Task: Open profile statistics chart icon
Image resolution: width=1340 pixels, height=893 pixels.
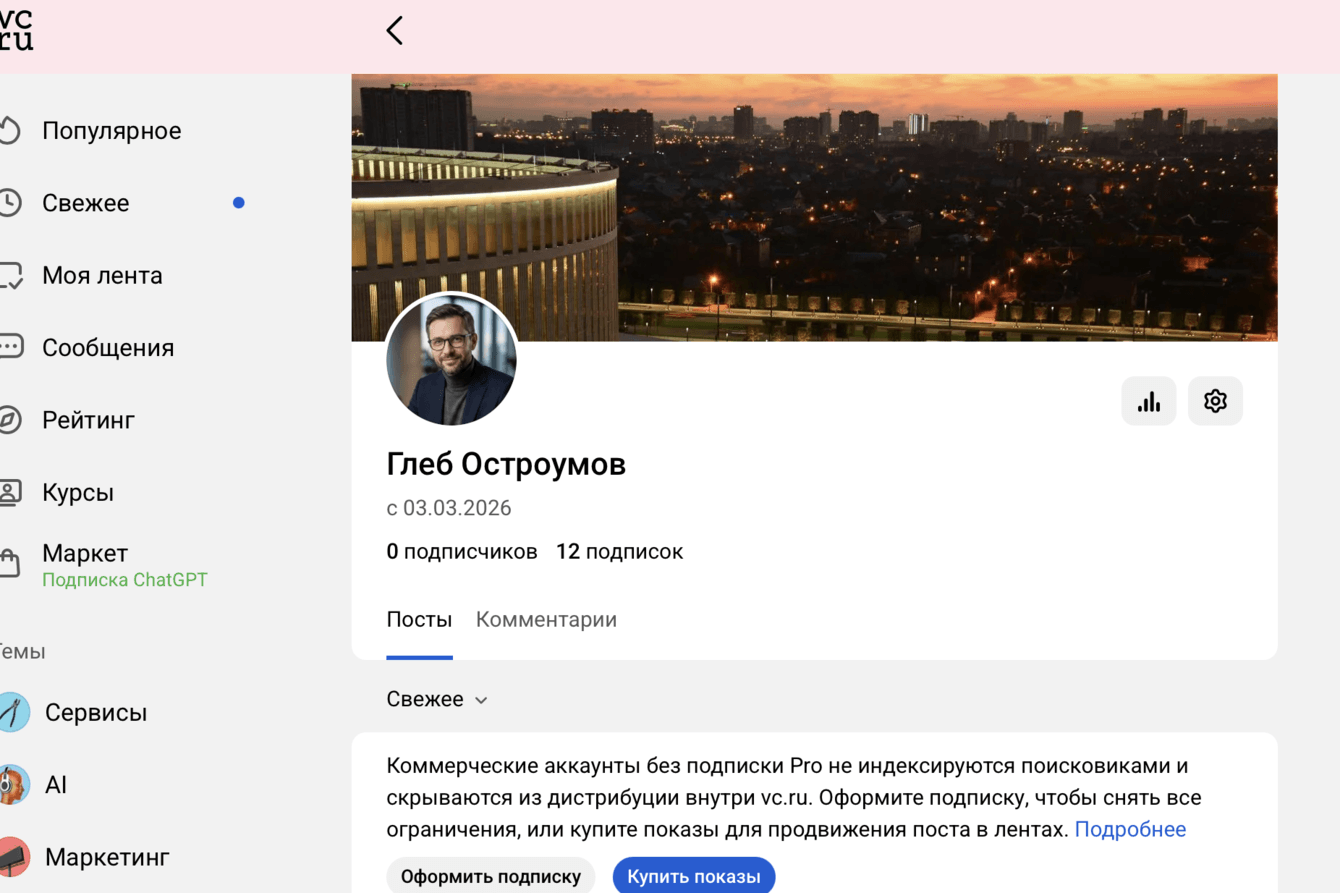Action: point(1148,401)
